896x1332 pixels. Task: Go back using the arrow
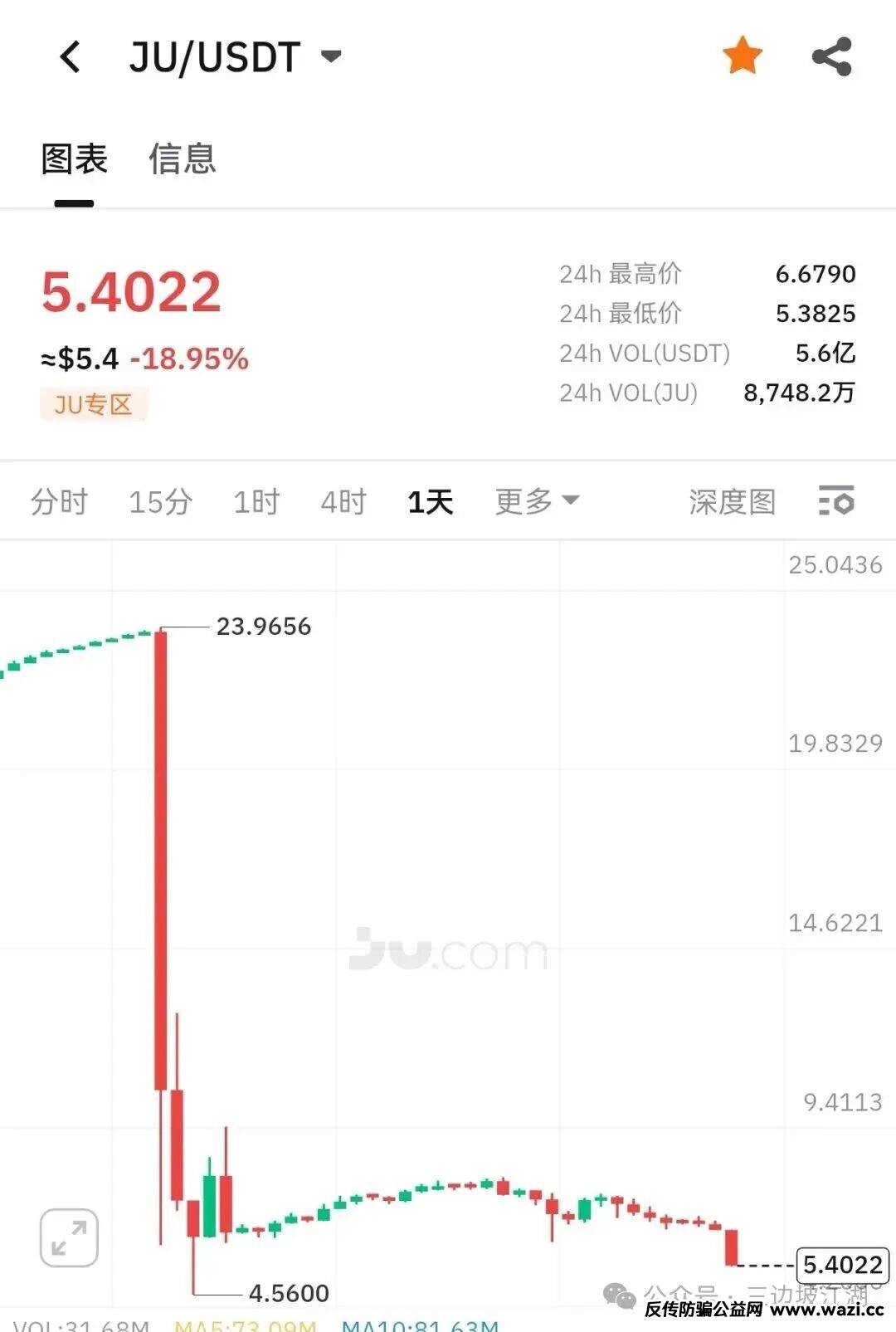(x=71, y=57)
